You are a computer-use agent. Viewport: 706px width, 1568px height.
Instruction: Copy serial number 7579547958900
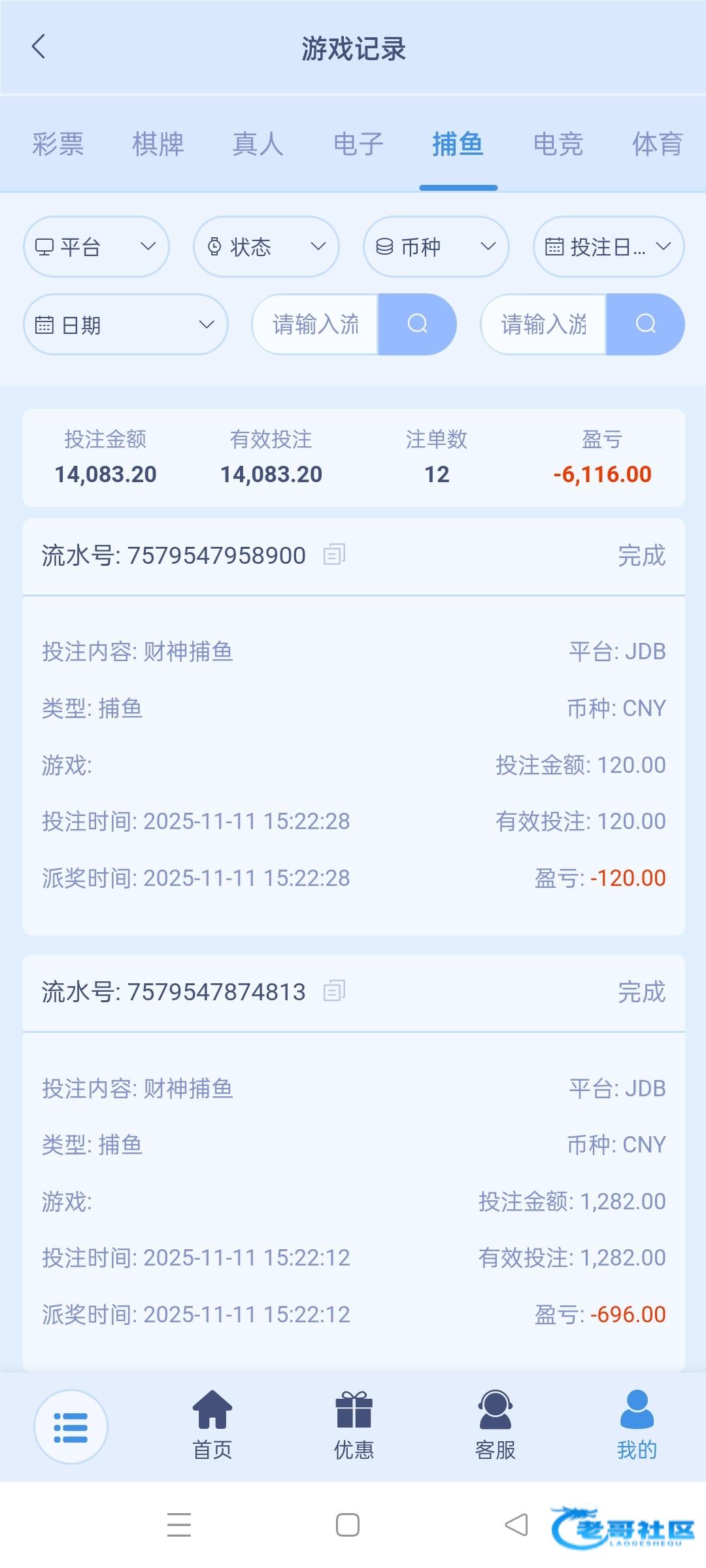coord(334,555)
